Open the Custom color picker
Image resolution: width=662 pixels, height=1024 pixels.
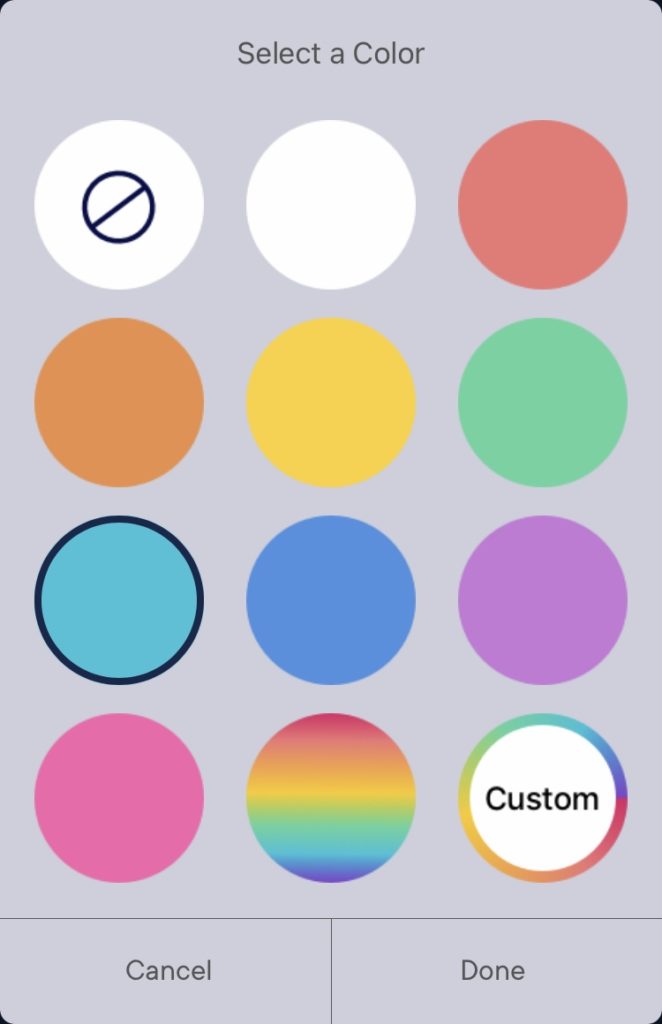543,798
